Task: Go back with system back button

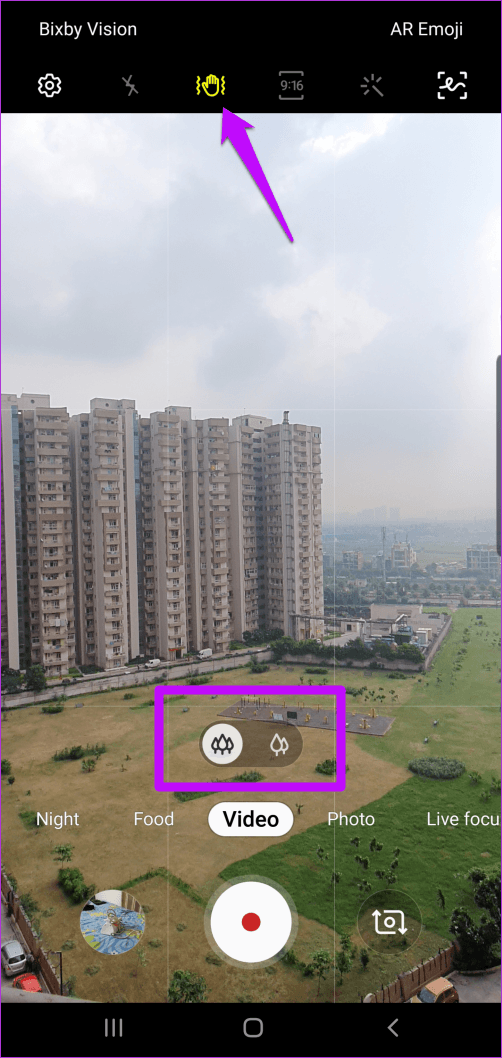Action: (393, 1028)
